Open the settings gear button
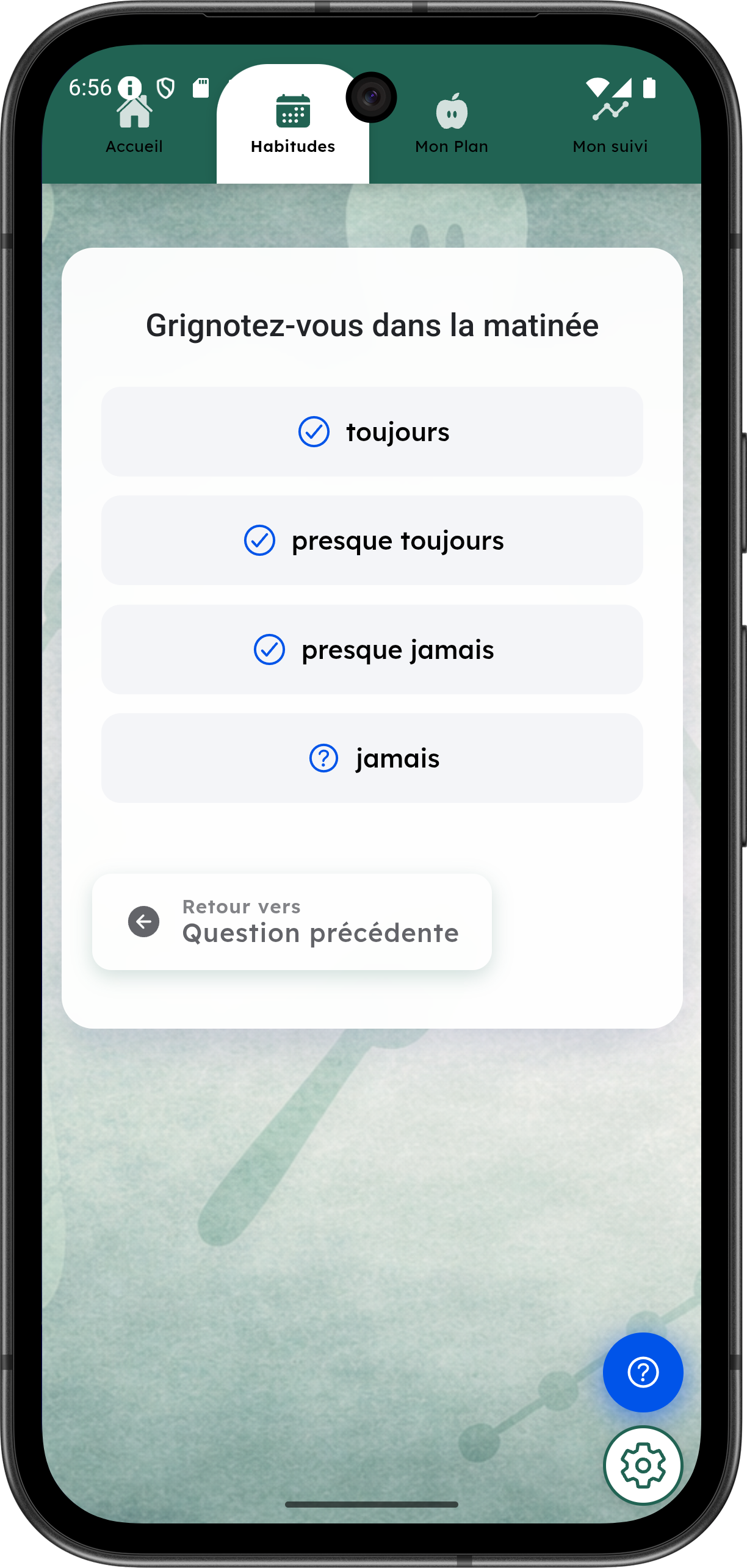This screenshot has width=747, height=1568. point(643,1465)
